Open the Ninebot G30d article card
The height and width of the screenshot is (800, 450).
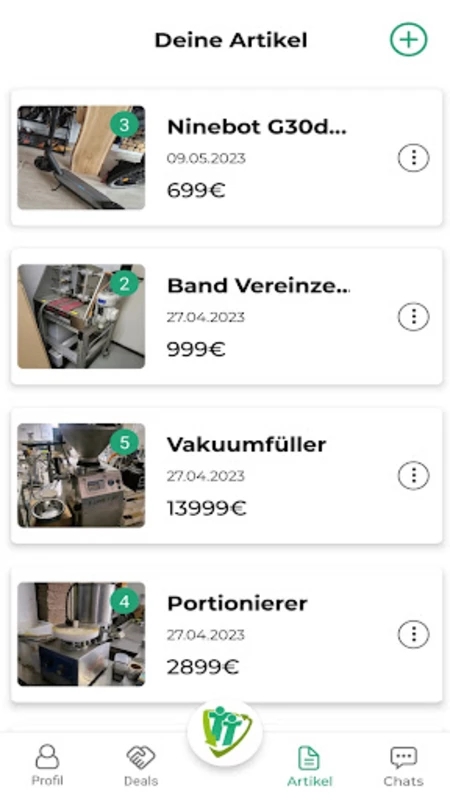point(226,157)
